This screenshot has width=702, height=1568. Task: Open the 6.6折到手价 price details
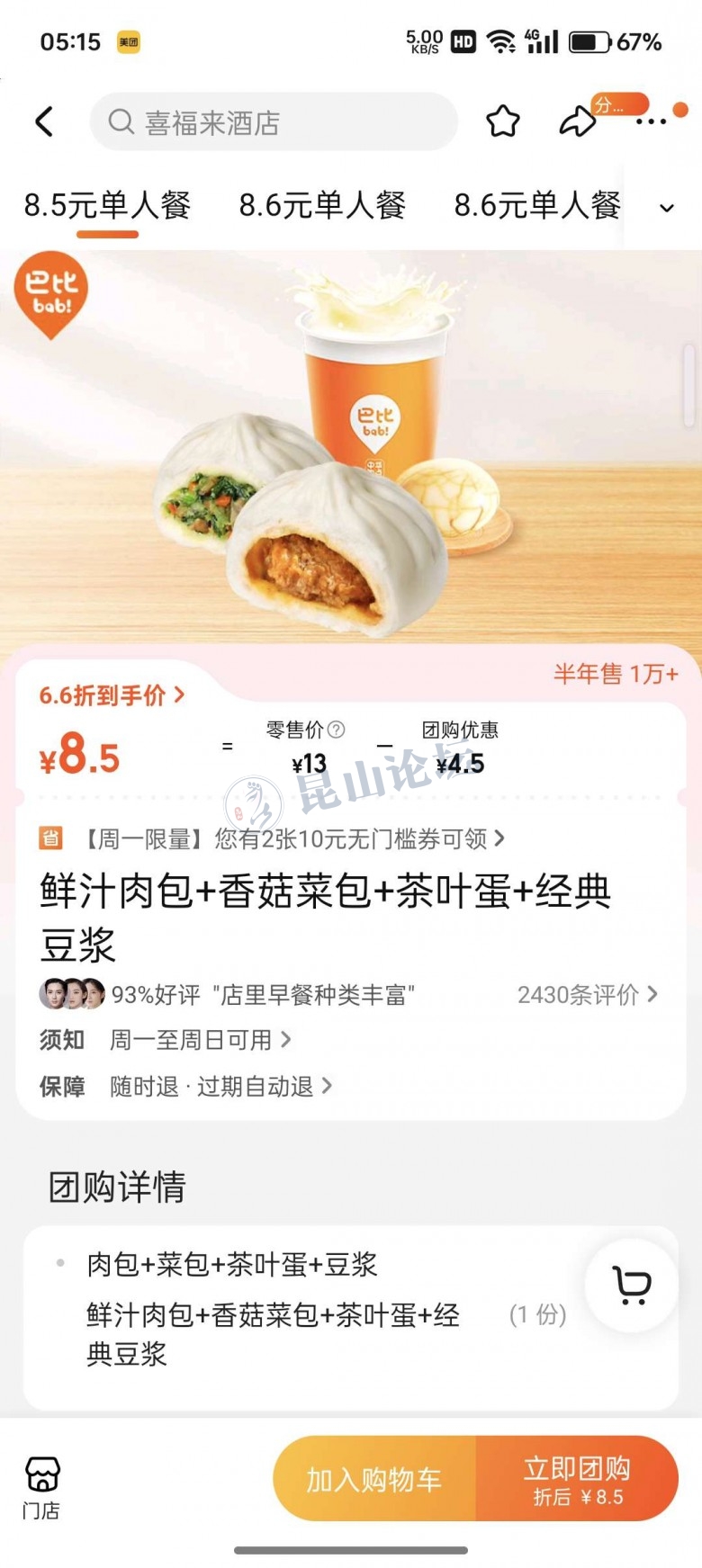coord(112,695)
